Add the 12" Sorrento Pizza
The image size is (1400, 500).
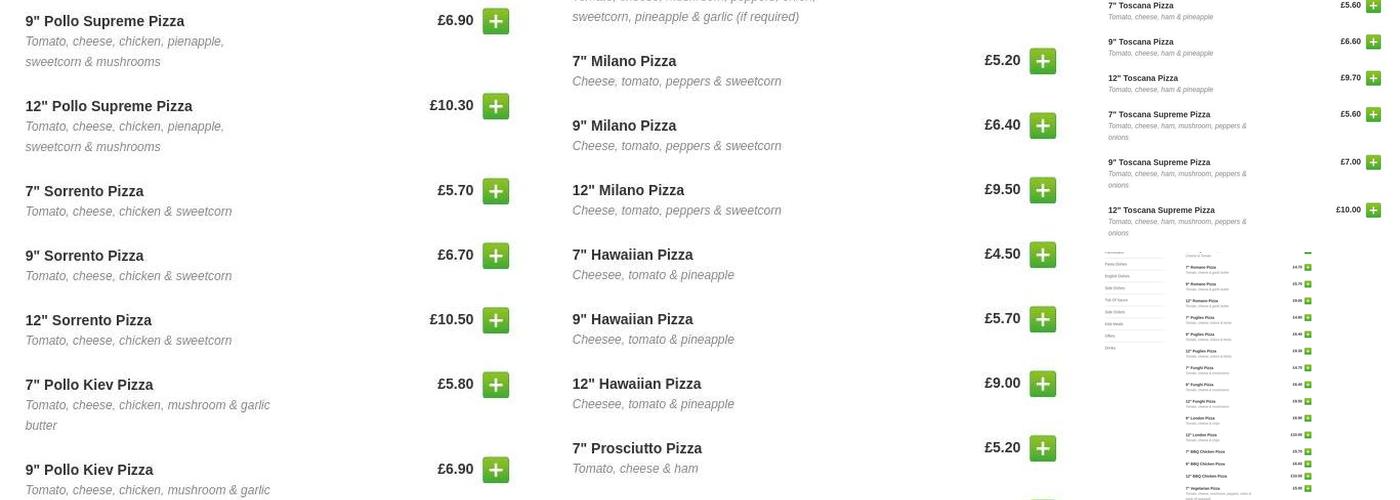coord(495,320)
